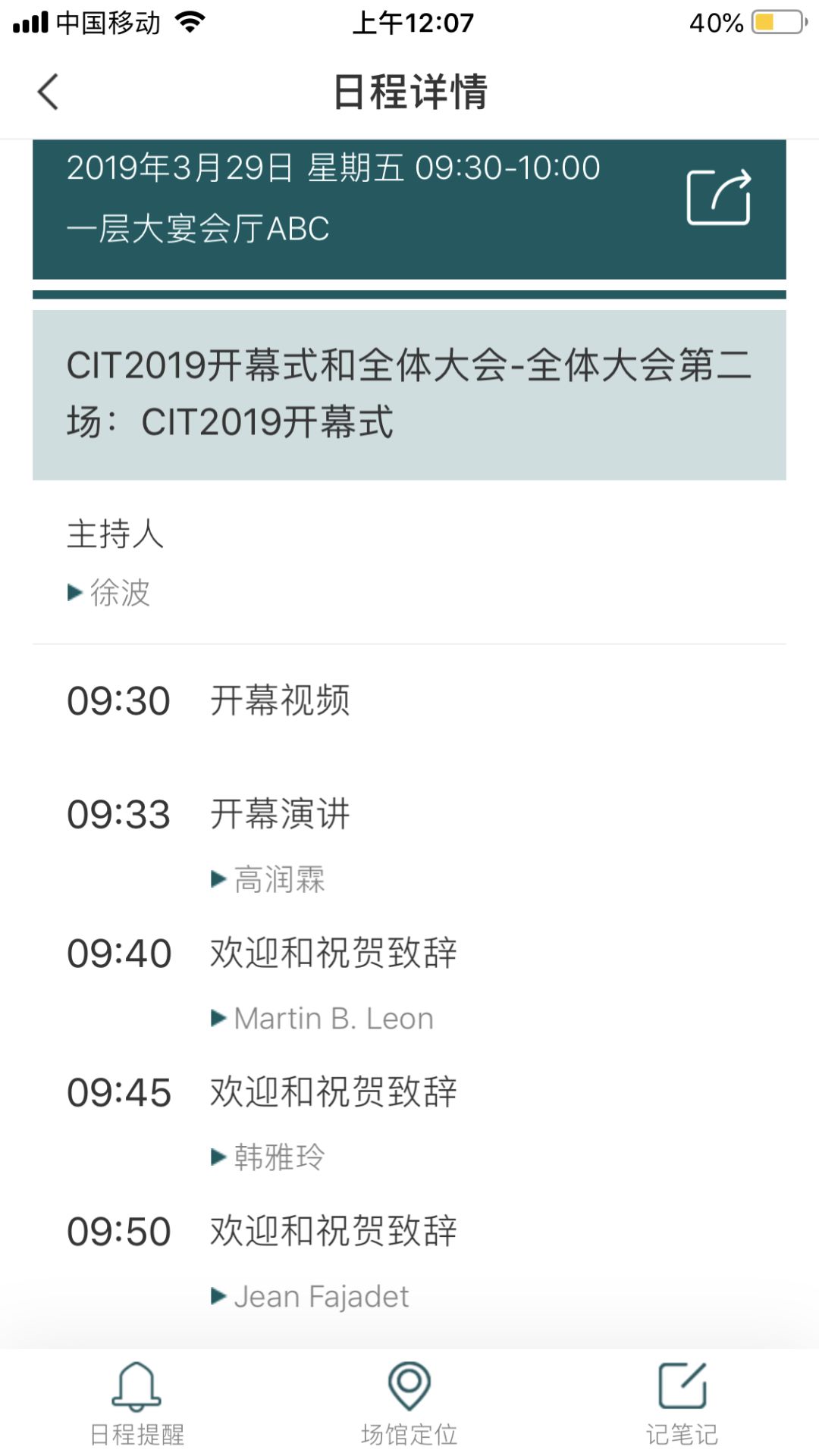Switch to the 场馆定位 tab
Screen dimensions: 819x1456
[x=409, y=1406]
